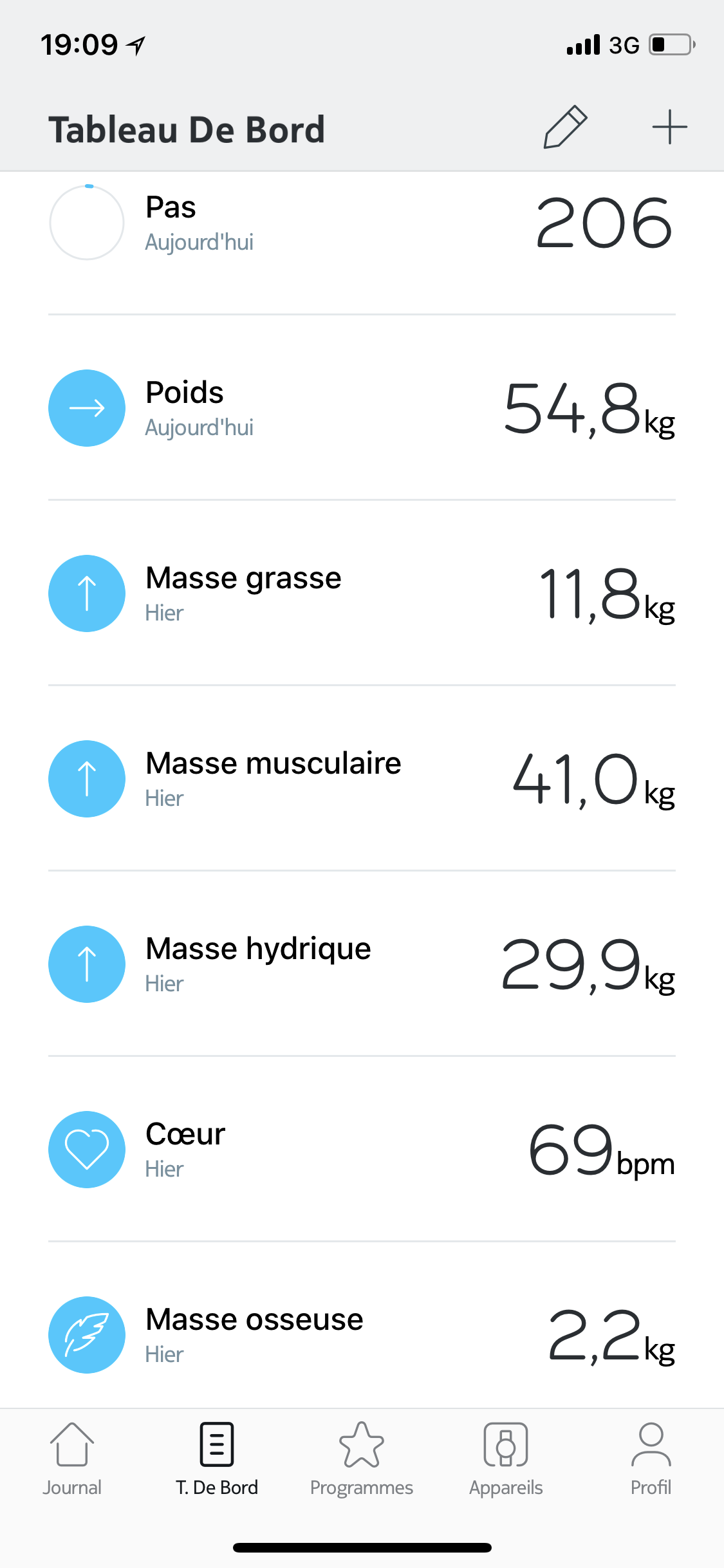
Task: Switch to the Journal tab
Action: tap(72, 1460)
